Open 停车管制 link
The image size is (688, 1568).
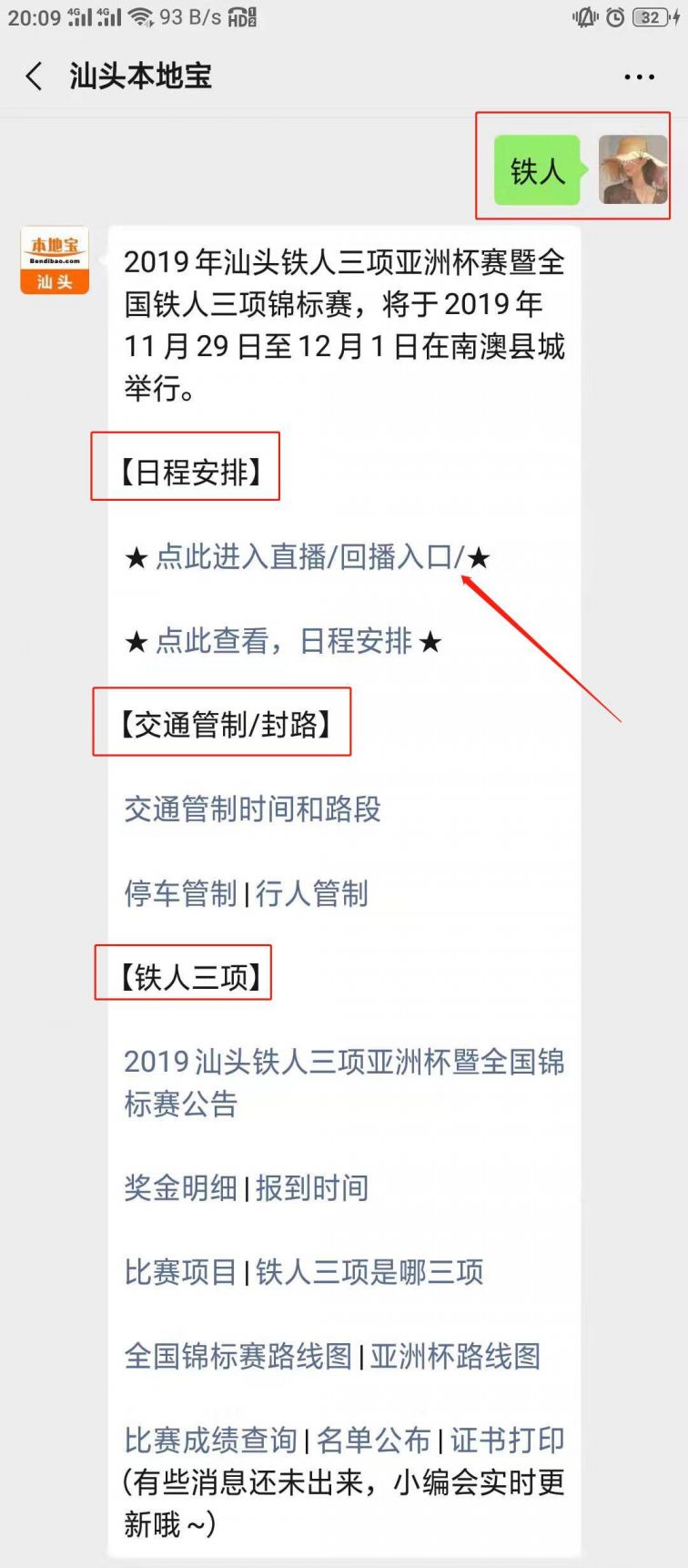tap(180, 893)
